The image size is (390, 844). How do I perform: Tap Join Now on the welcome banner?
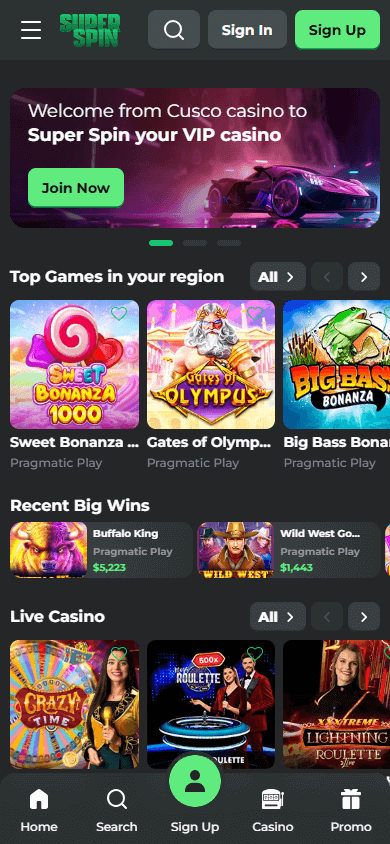[x=76, y=188]
